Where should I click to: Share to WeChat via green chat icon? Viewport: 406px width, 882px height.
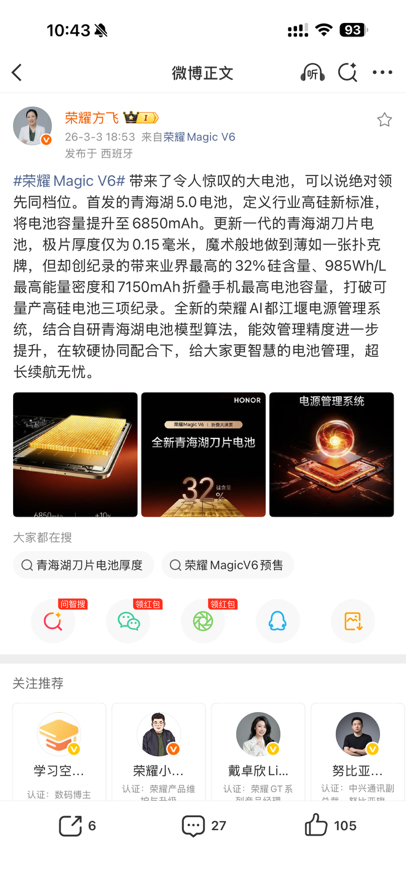pos(128,621)
